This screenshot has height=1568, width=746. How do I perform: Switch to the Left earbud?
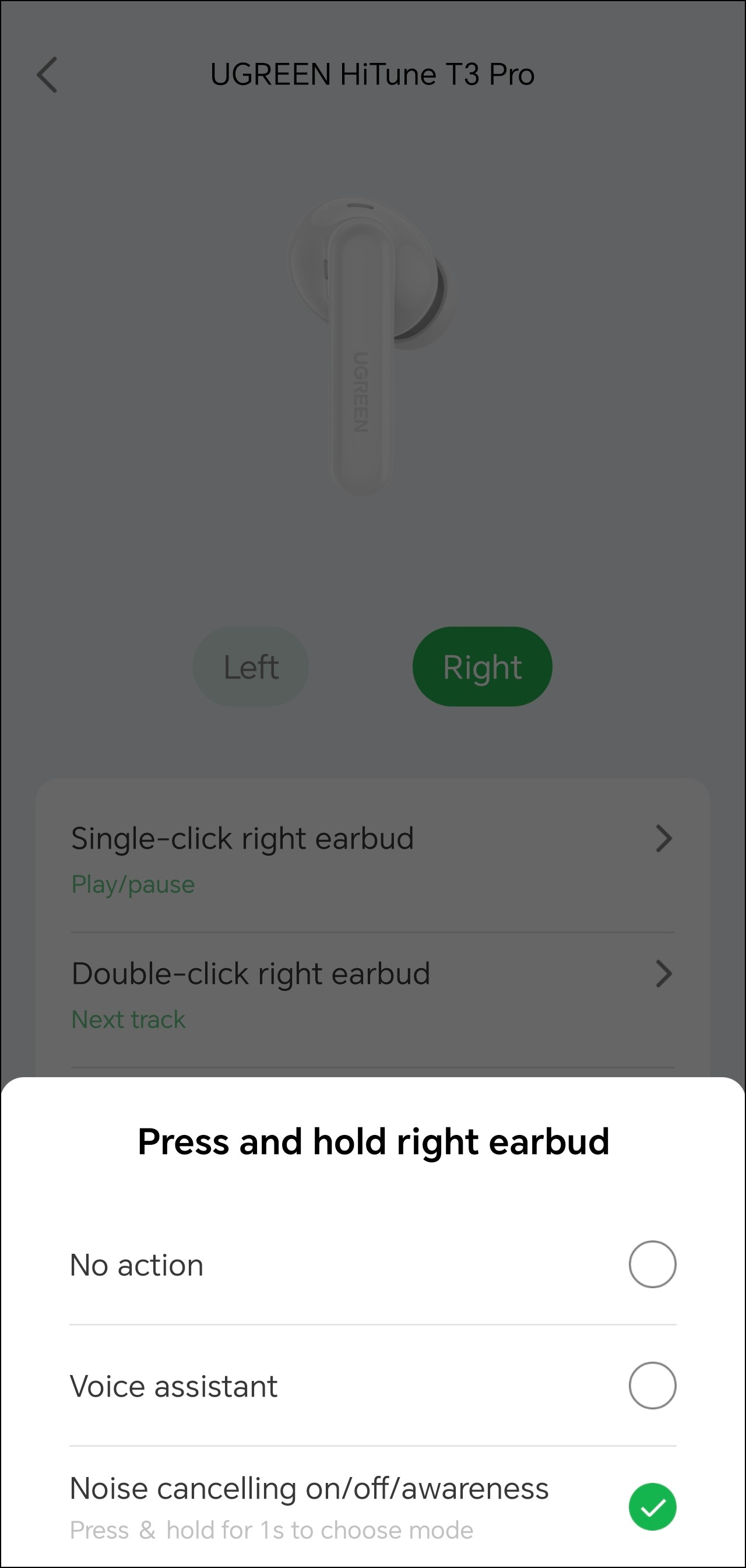251,666
